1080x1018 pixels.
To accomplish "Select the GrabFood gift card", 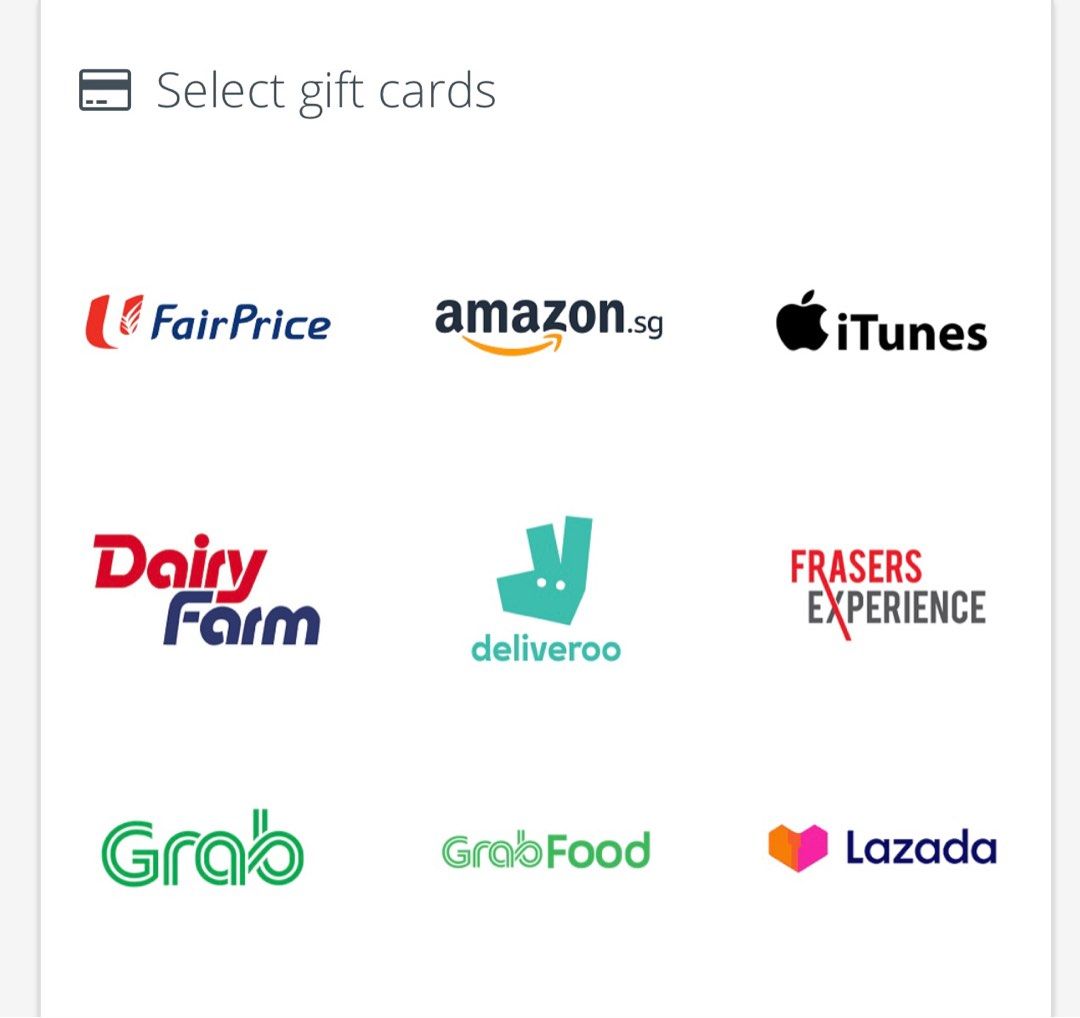I will click(546, 851).
